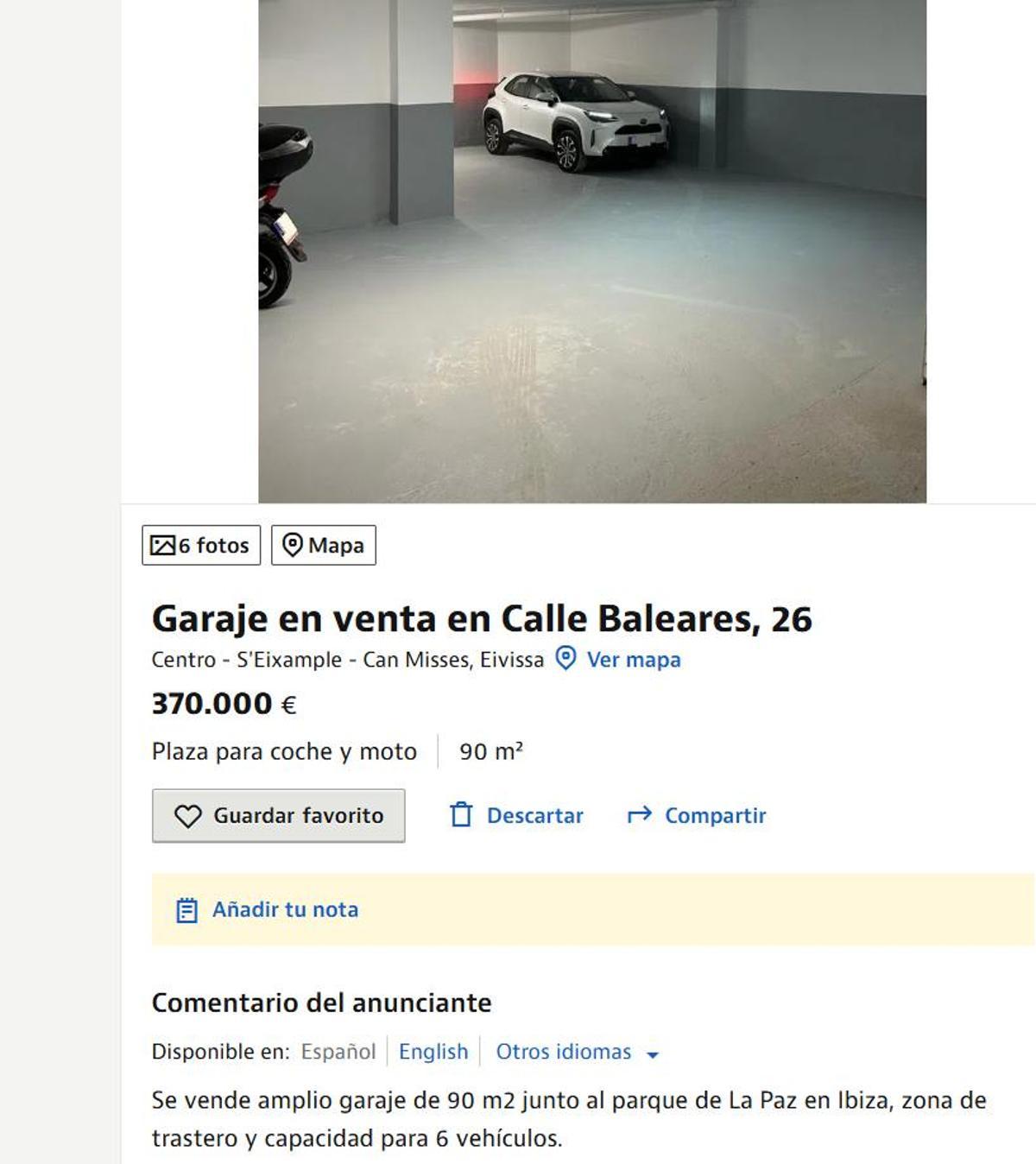This screenshot has height=1164, width=1036.
Task: Click the notepad icon next to Añadir tu nota
Action: (x=184, y=909)
